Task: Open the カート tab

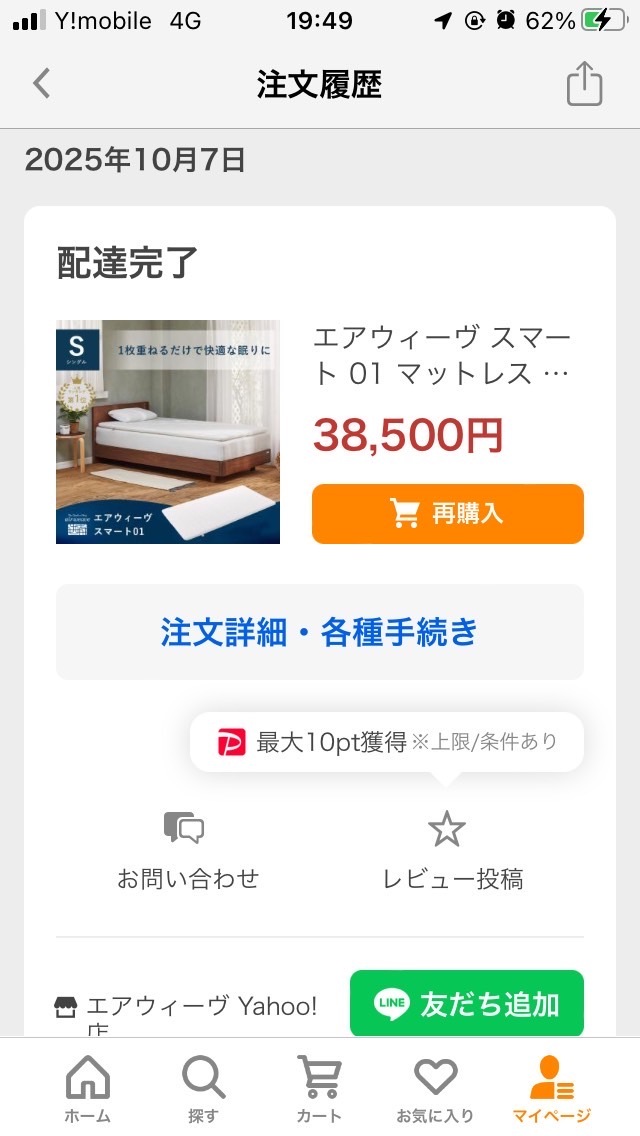Action: tap(319, 1089)
